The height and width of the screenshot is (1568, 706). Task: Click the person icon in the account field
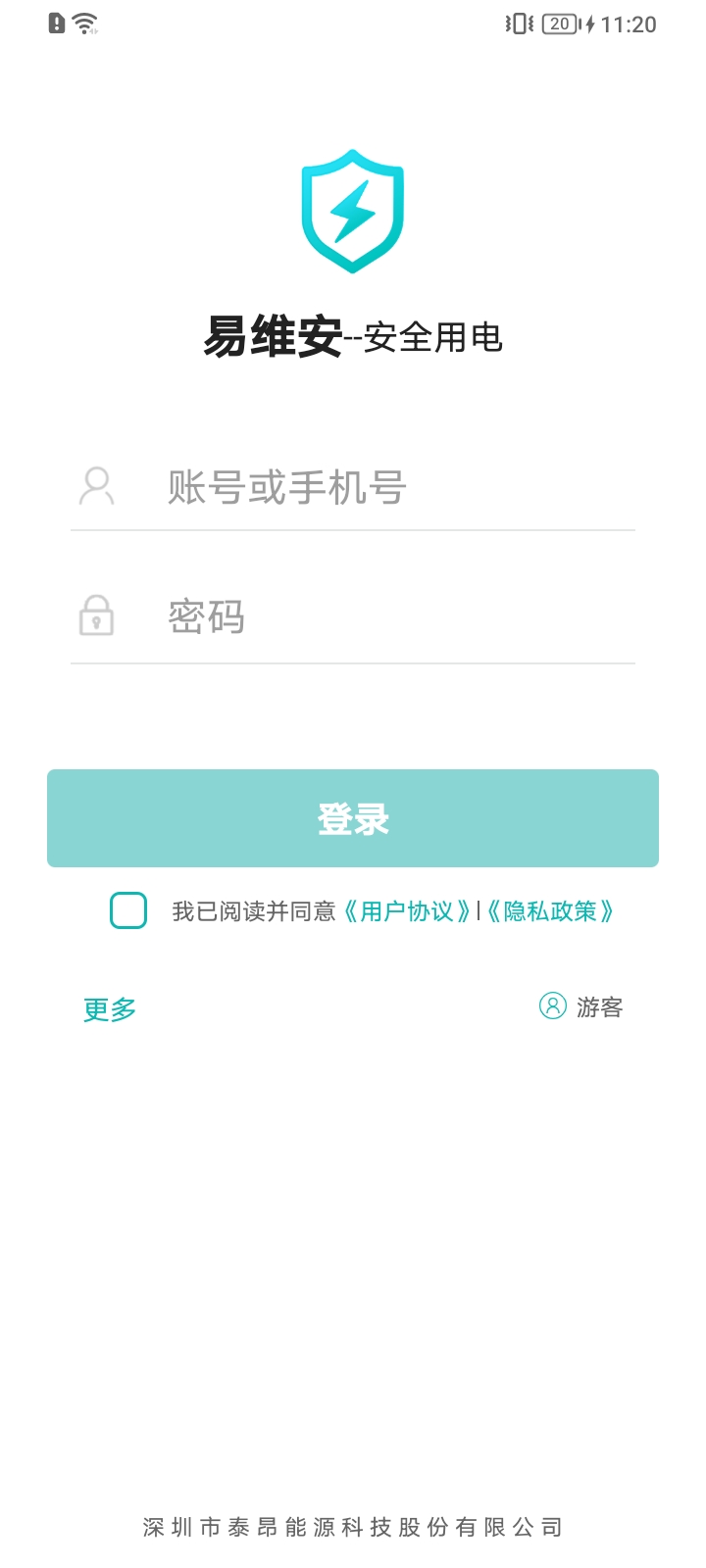95,486
